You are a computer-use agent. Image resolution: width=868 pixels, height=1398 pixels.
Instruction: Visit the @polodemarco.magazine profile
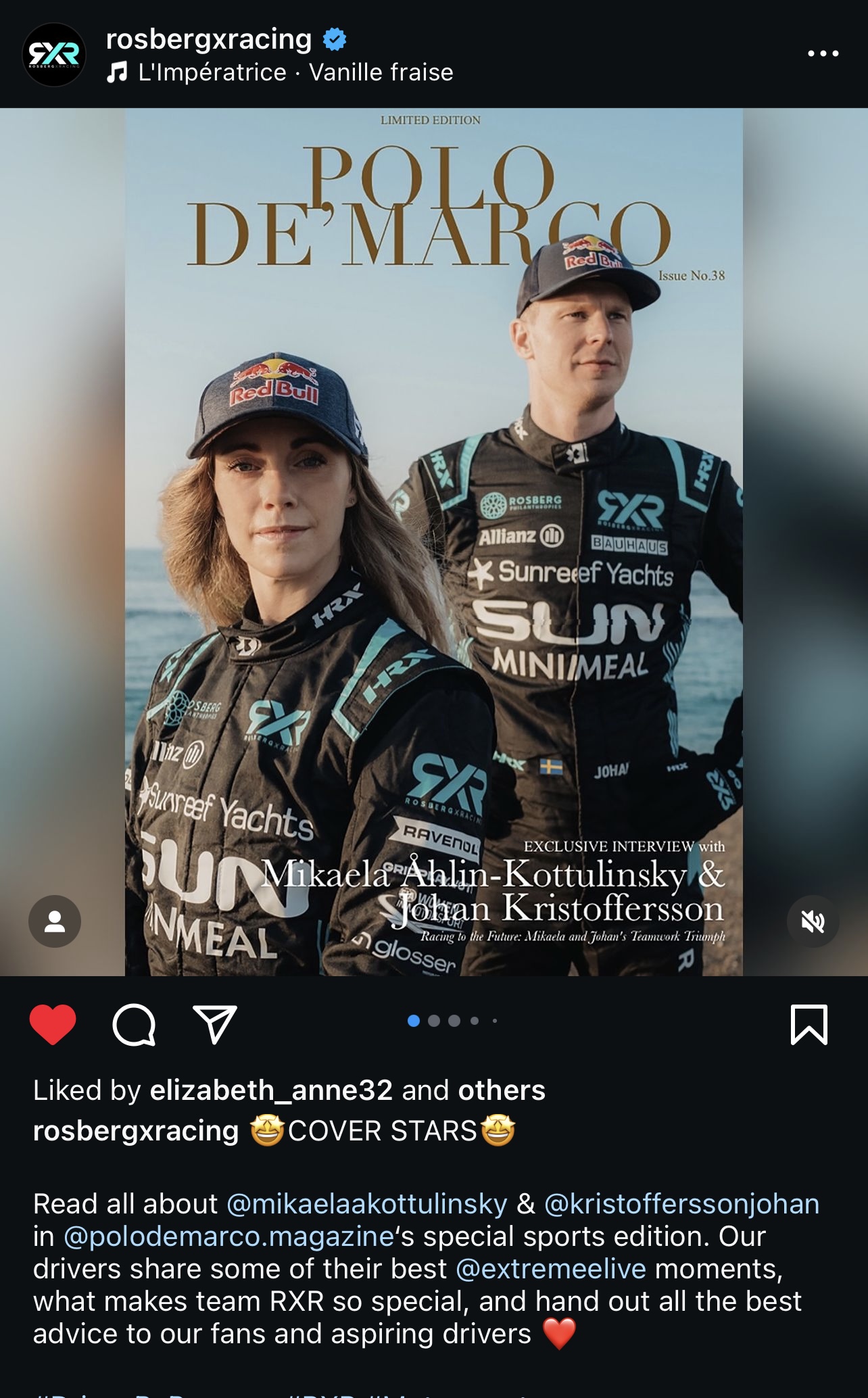pos(228,1236)
